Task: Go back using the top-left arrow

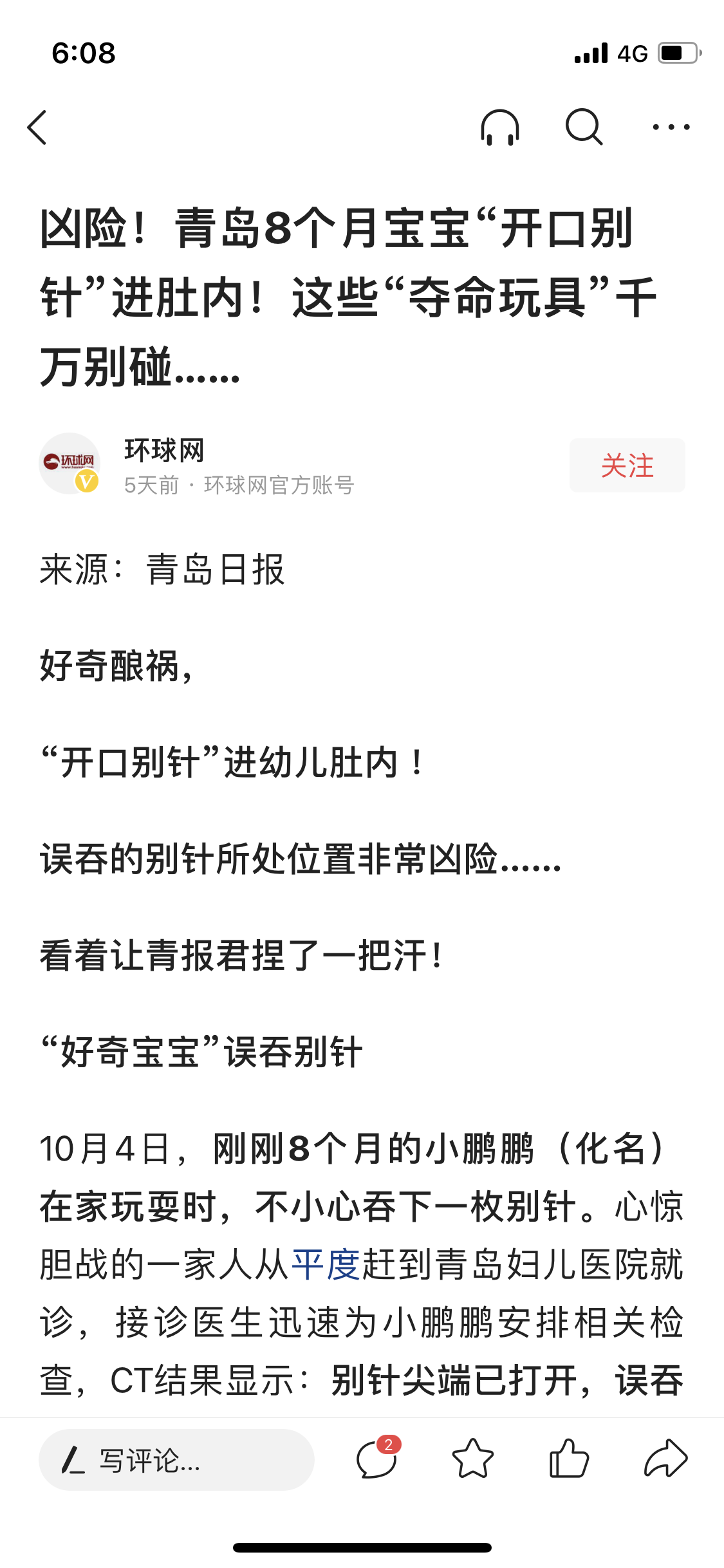Action: [37, 127]
